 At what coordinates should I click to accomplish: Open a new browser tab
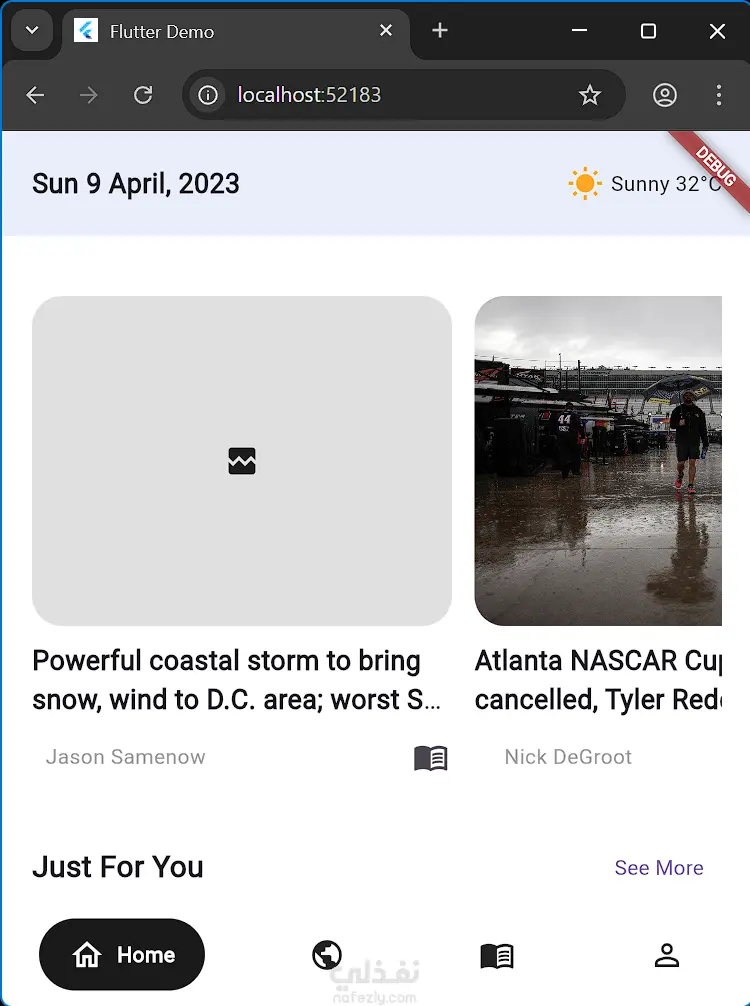point(439,31)
